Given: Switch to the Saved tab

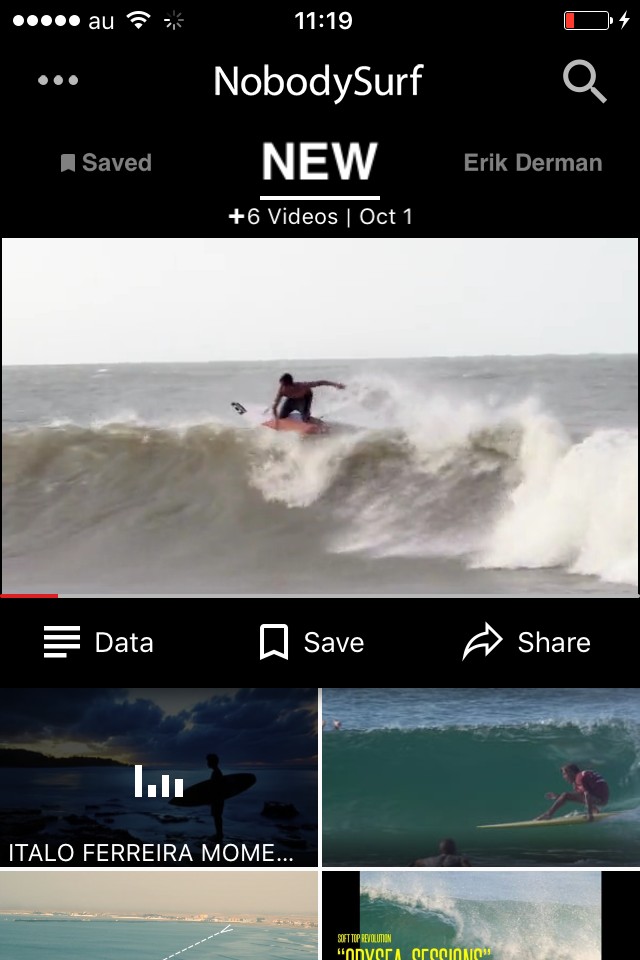Looking at the screenshot, I should coord(105,163).
